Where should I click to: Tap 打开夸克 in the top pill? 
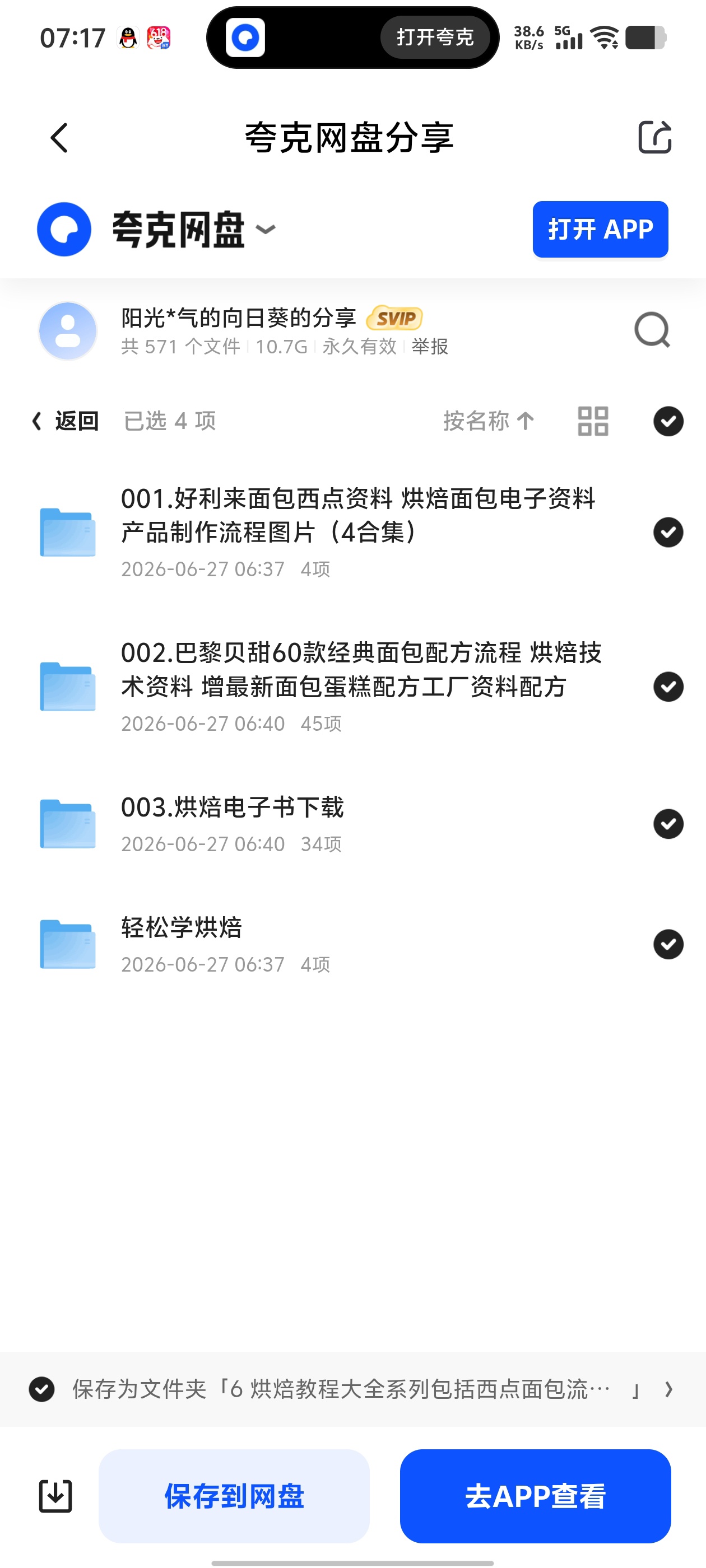[435, 37]
